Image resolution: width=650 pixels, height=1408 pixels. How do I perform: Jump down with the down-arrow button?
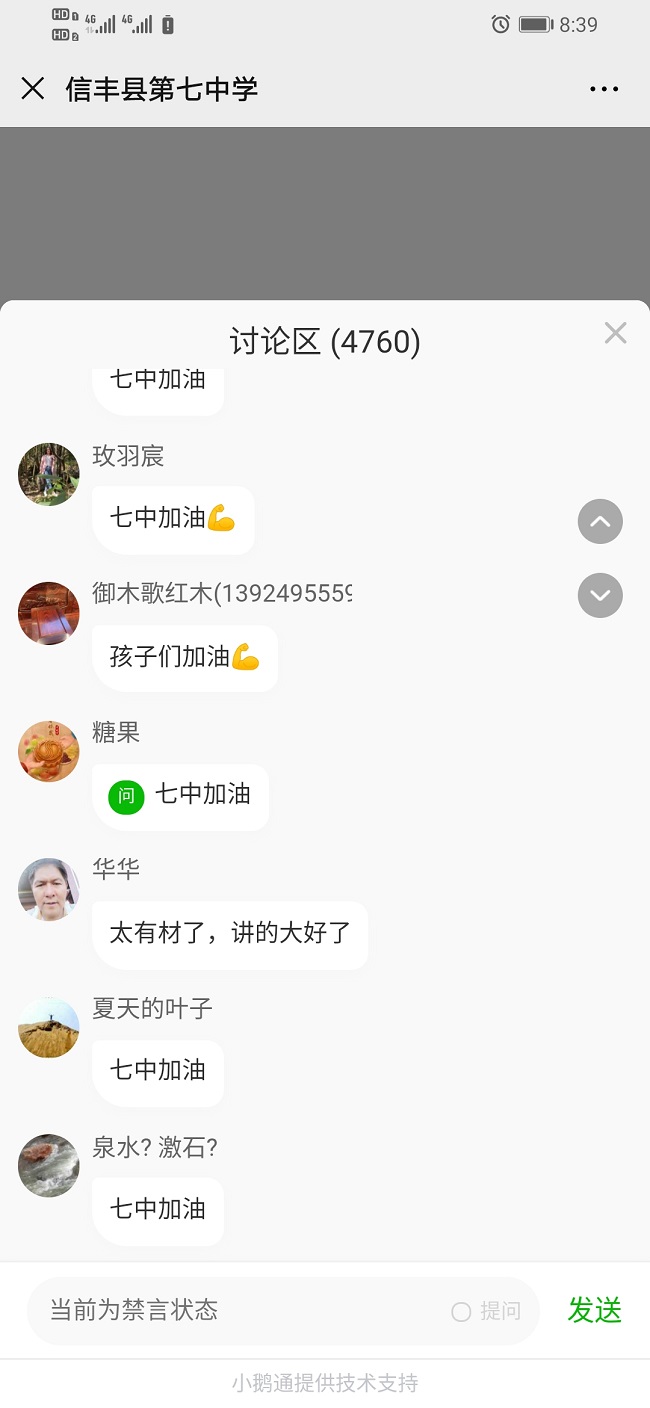(x=600, y=596)
